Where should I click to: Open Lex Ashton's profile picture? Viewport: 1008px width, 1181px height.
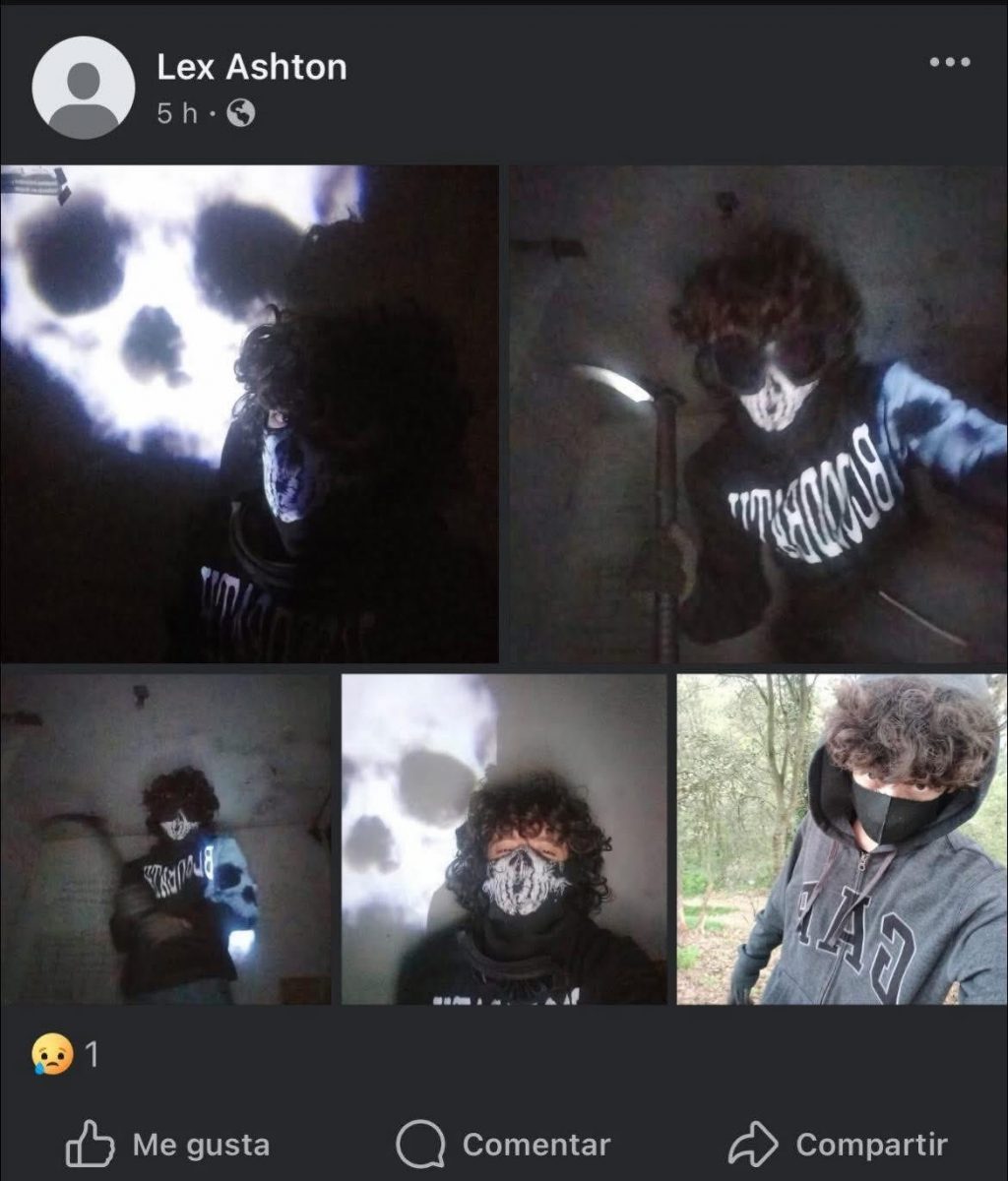[83, 88]
